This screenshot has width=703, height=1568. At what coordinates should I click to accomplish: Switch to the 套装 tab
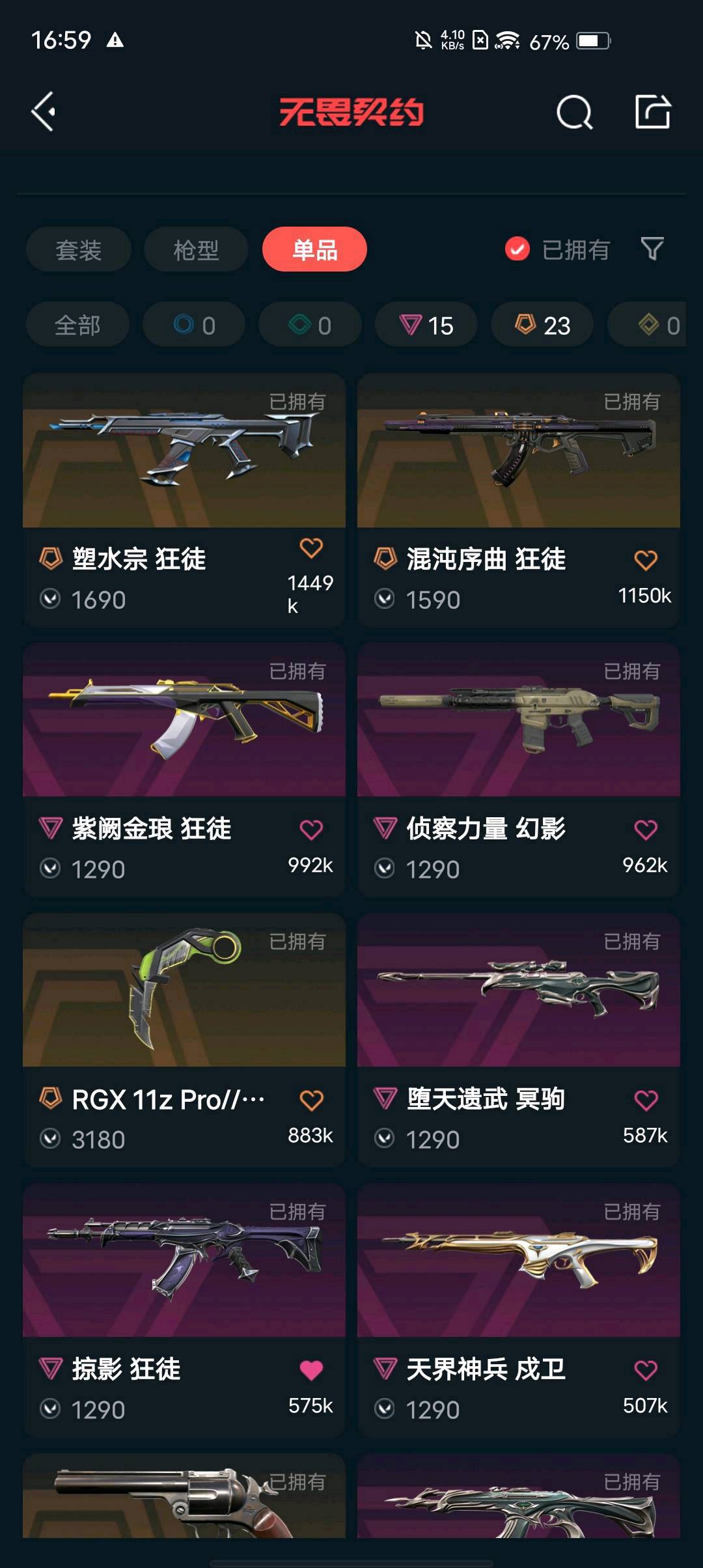(x=79, y=250)
